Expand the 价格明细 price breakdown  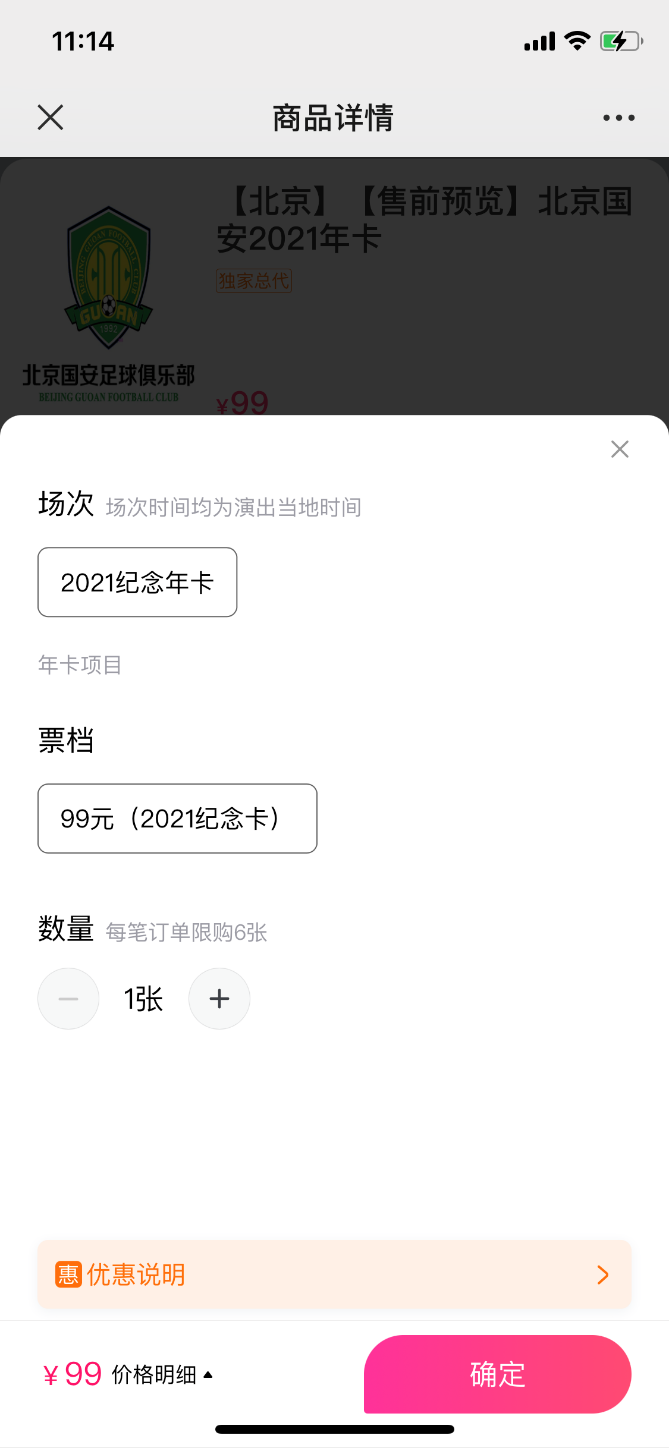(x=162, y=1375)
